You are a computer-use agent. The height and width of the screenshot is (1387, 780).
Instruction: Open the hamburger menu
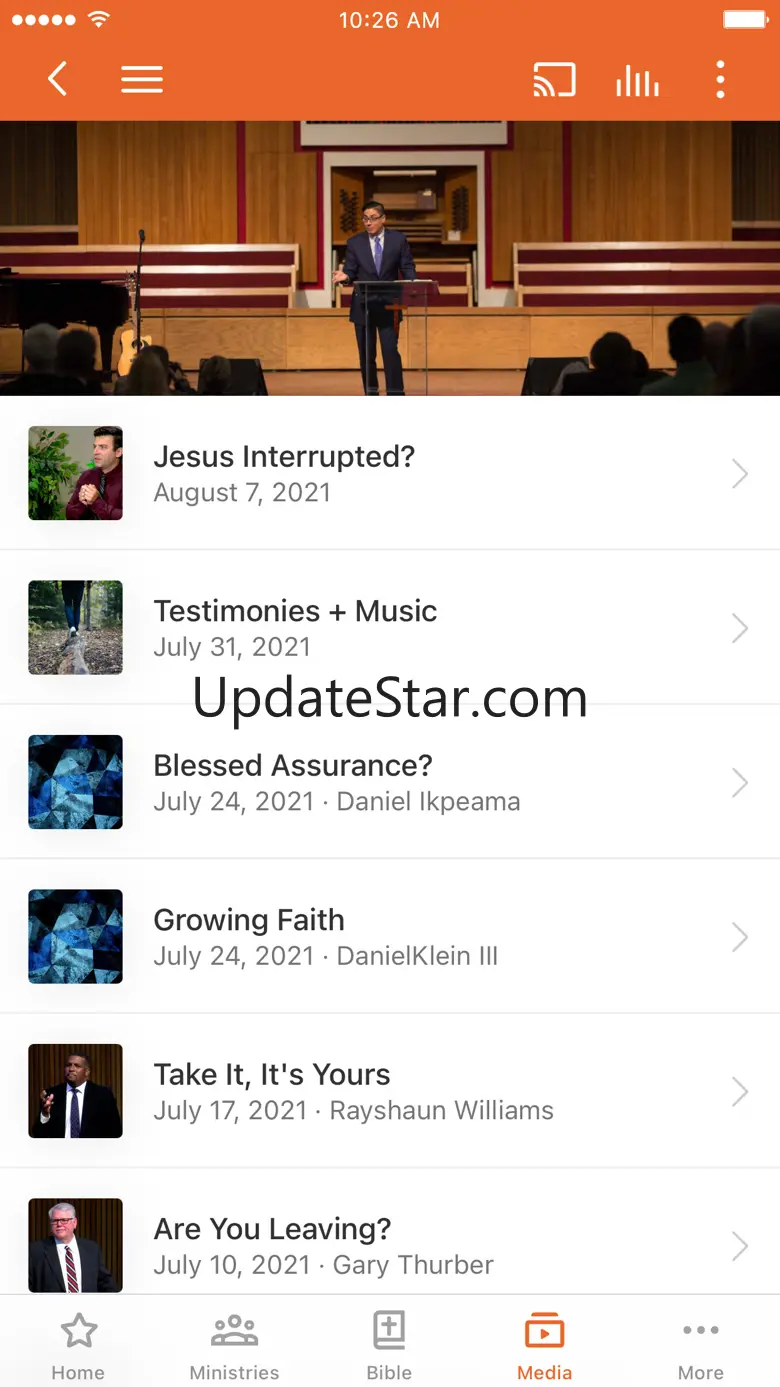(142, 79)
